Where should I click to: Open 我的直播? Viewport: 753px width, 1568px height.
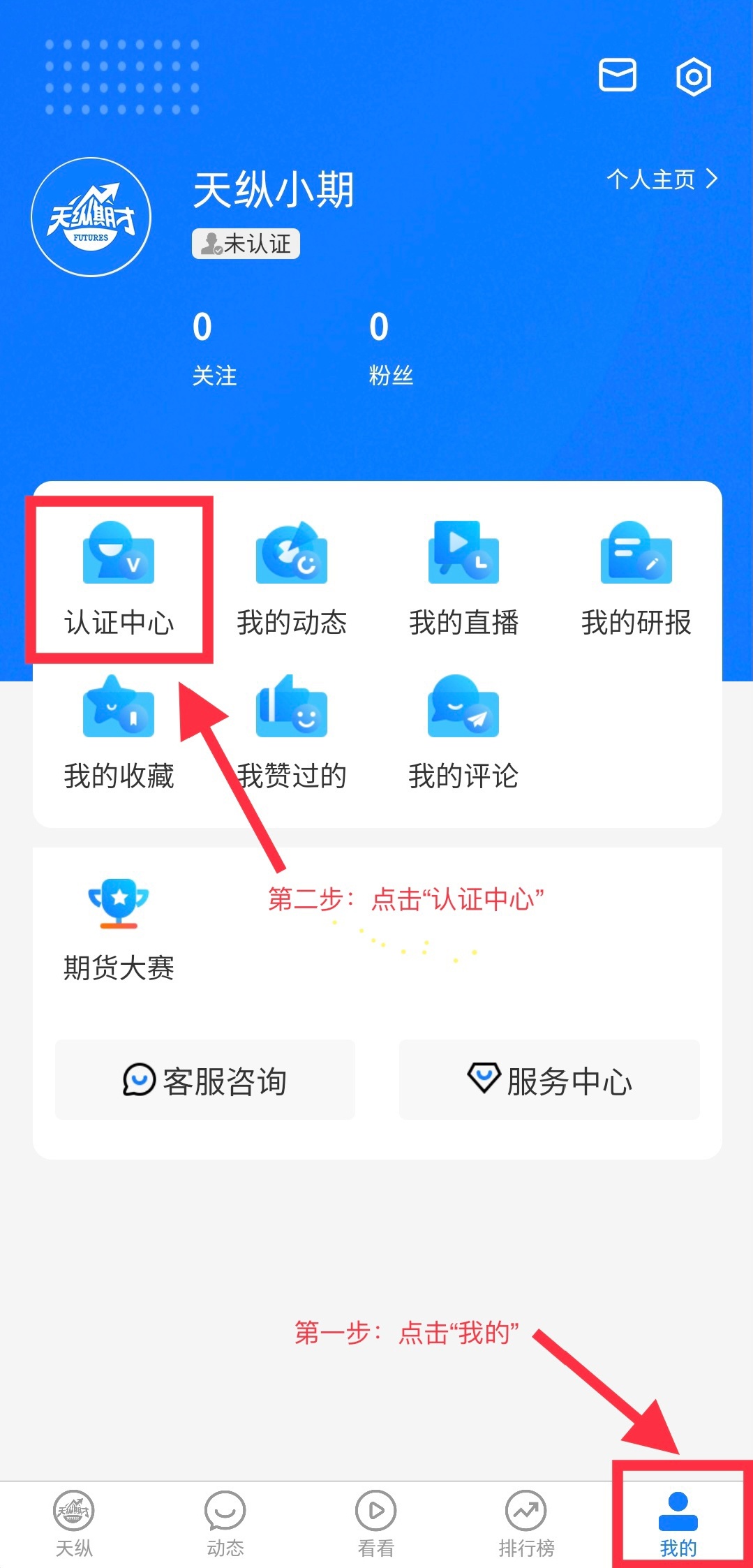[463, 579]
